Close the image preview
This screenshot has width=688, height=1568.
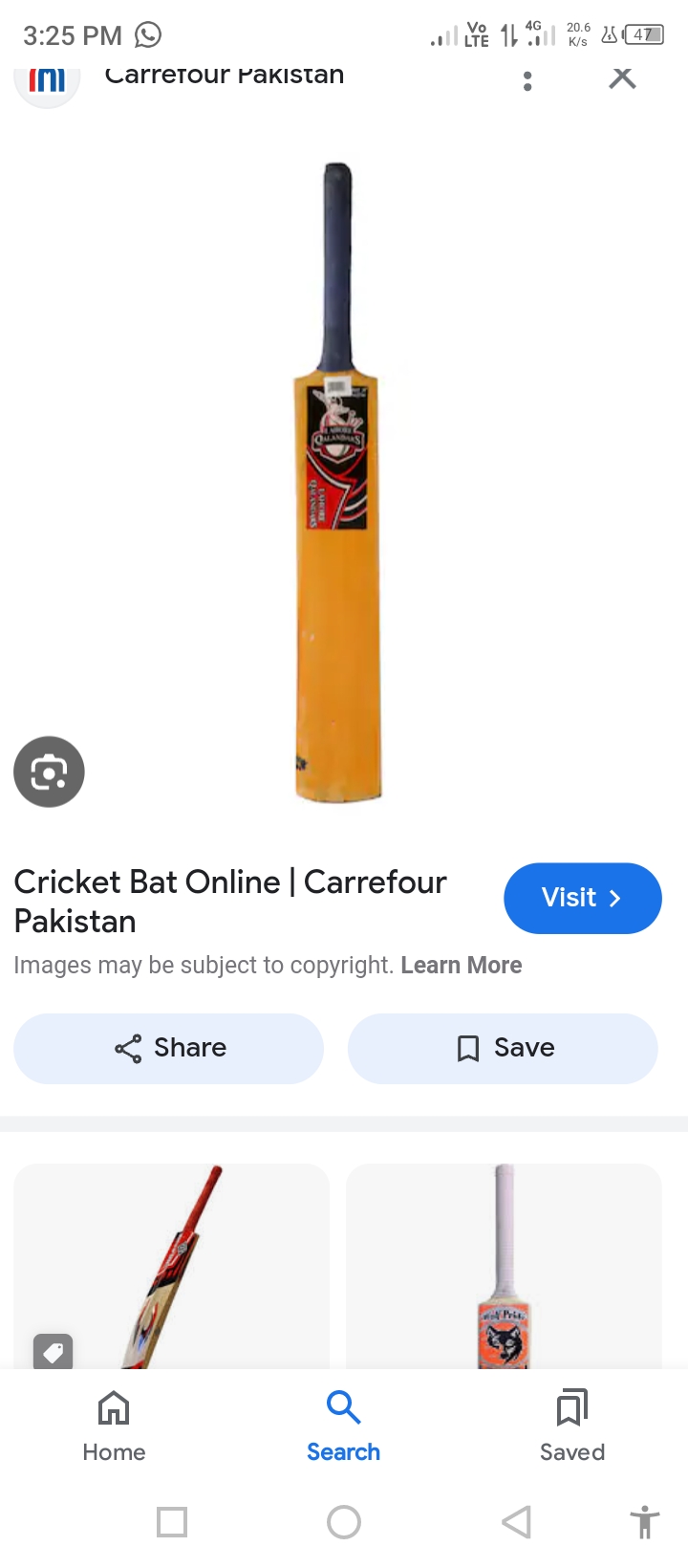[622, 78]
